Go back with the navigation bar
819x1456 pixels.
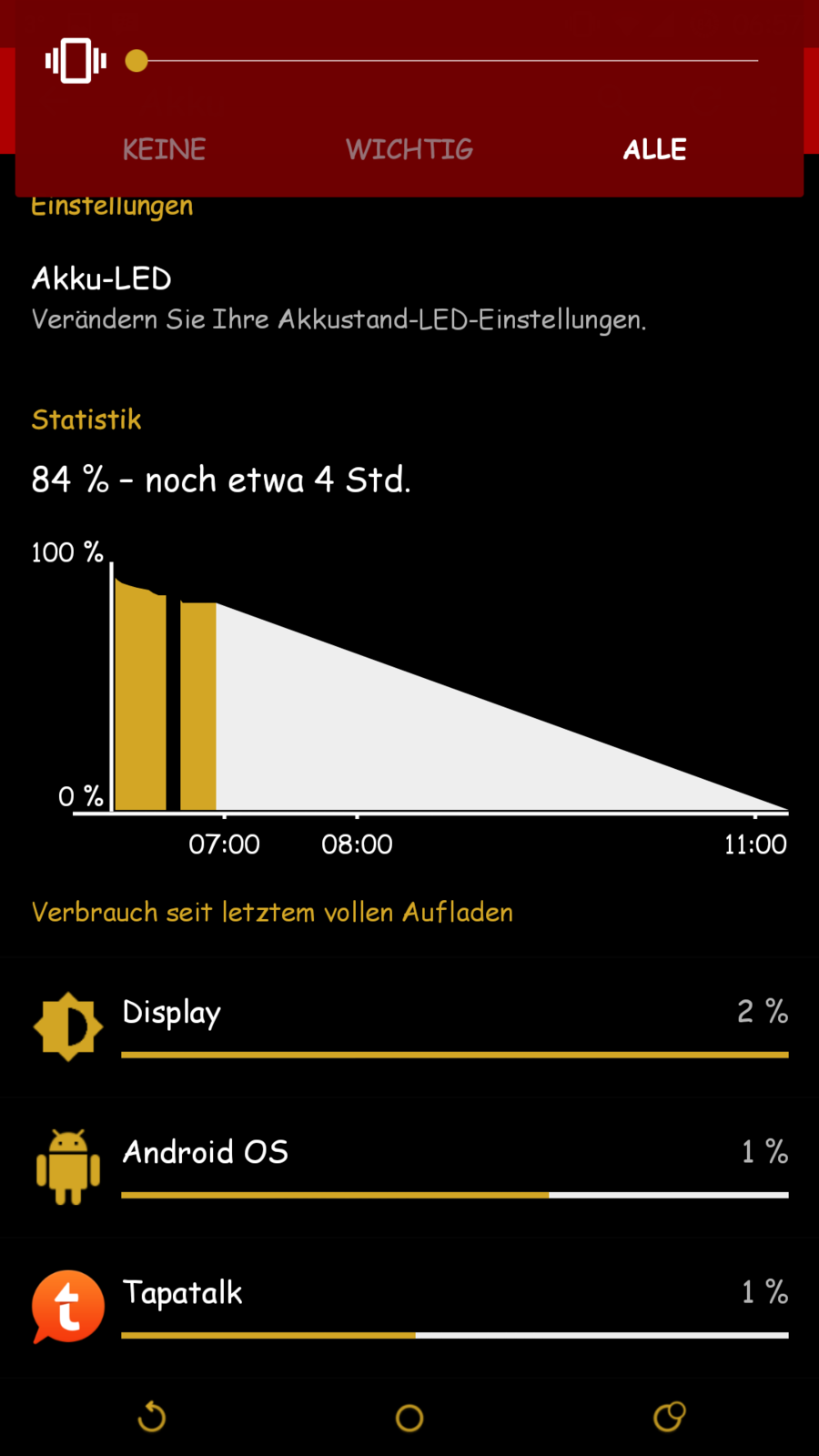pos(151,1417)
